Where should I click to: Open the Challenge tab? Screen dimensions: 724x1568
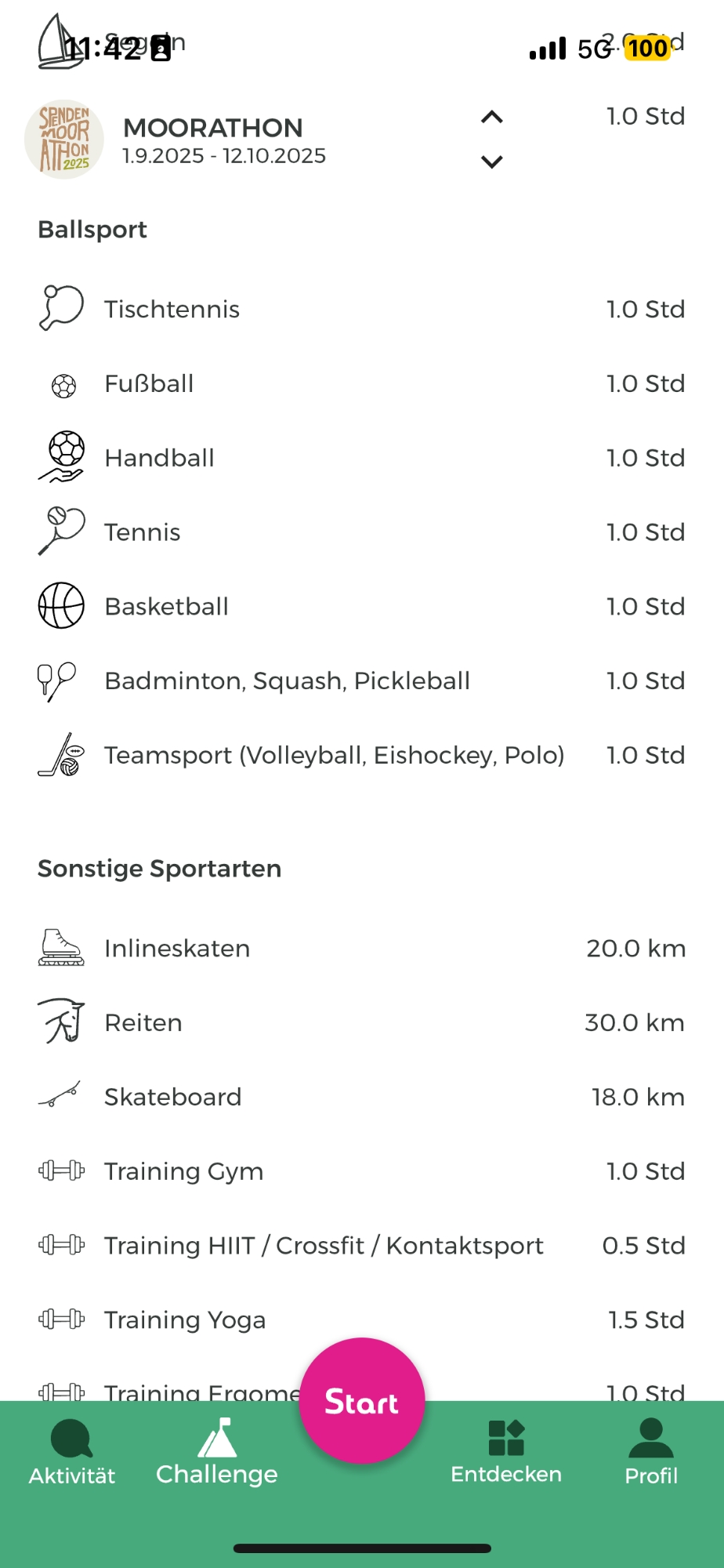pos(217,1453)
